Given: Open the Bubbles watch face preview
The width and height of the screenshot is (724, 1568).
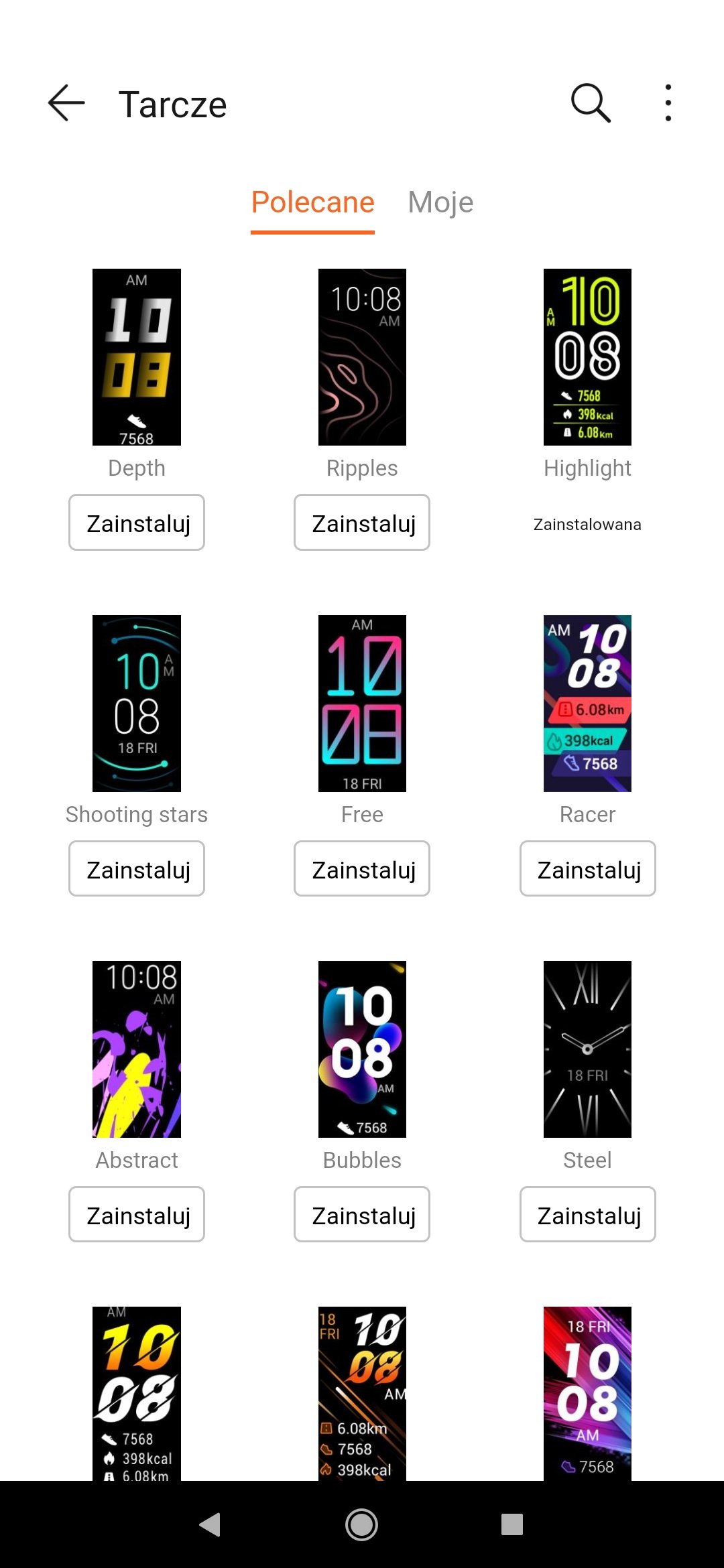Looking at the screenshot, I should click(362, 1049).
